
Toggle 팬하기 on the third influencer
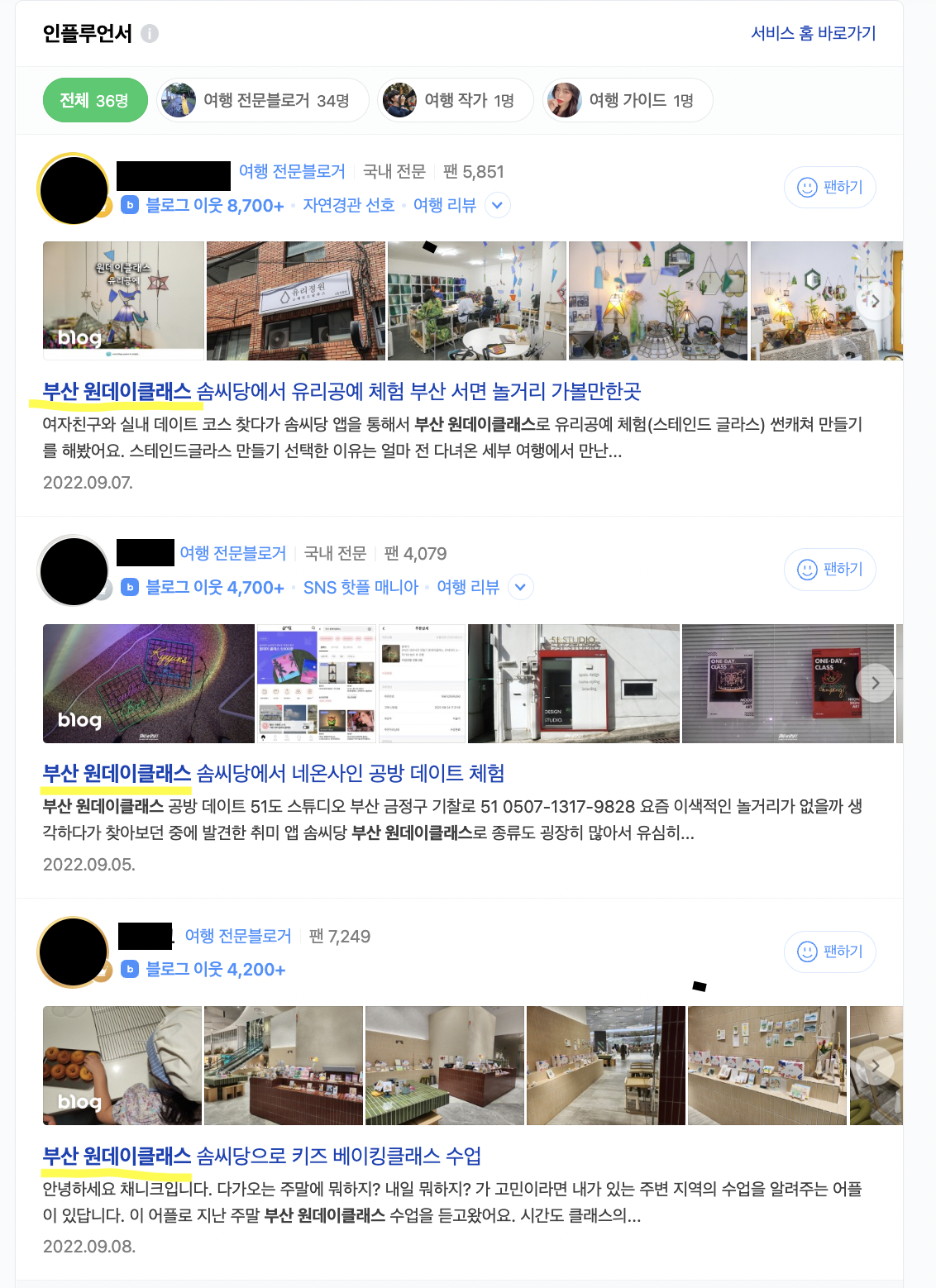829,952
